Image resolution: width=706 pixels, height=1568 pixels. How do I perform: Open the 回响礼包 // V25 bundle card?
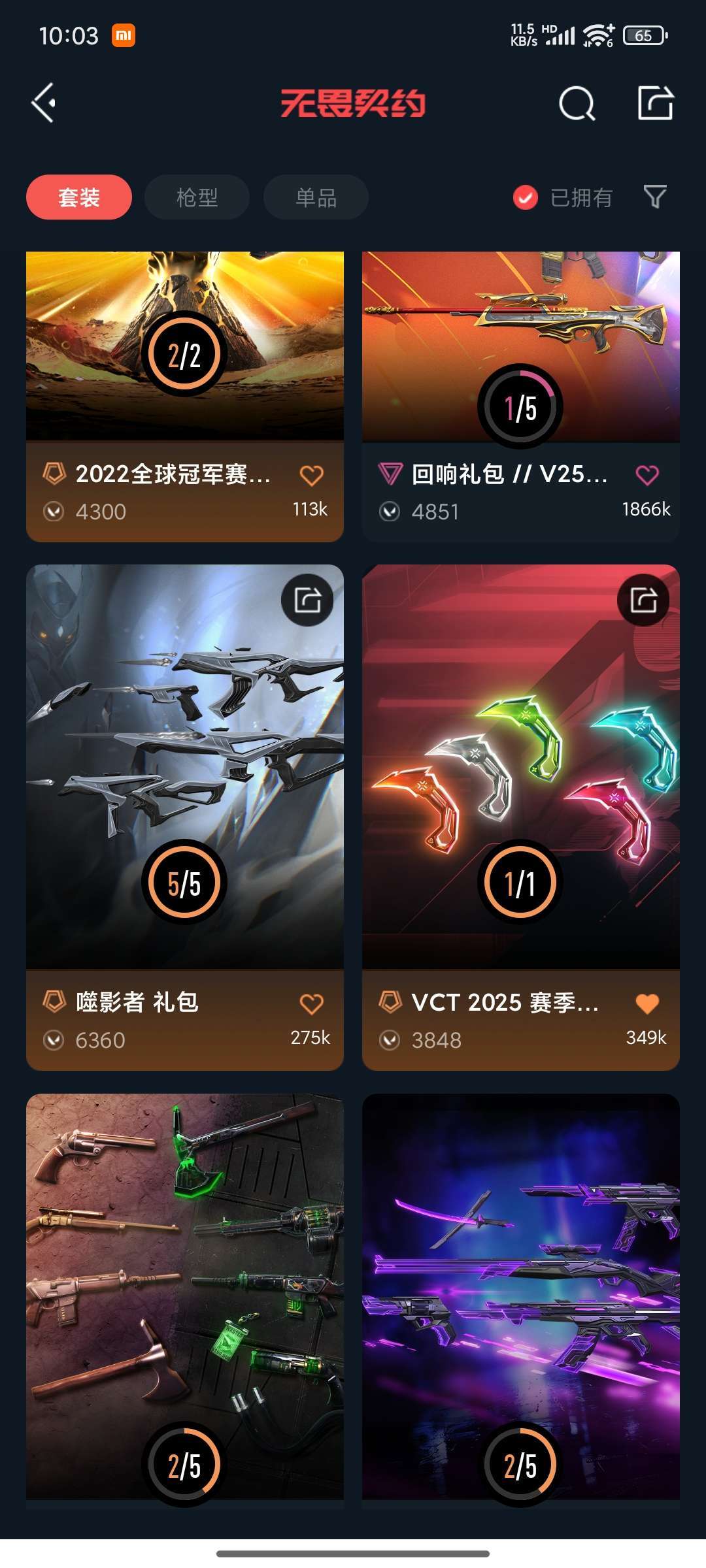click(x=521, y=397)
